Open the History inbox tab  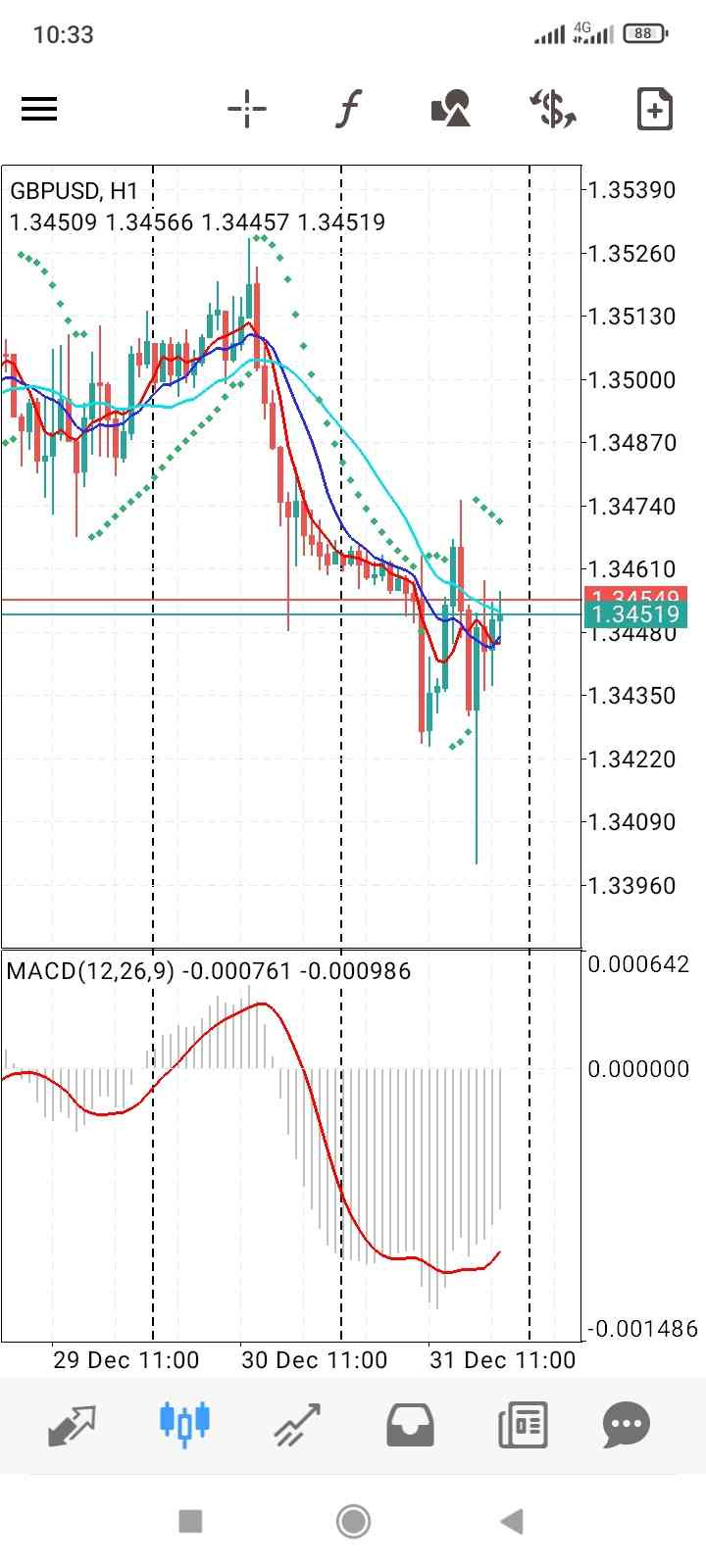(x=410, y=1425)
